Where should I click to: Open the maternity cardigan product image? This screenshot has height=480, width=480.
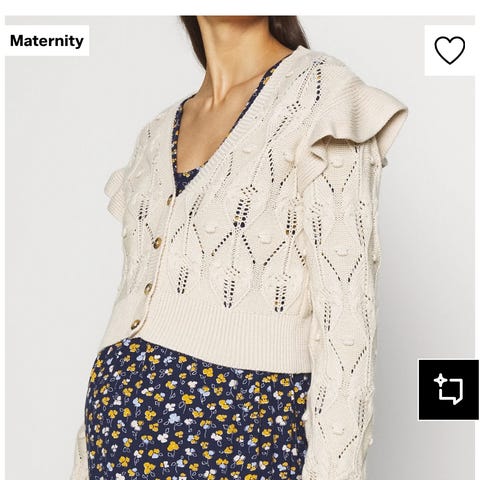[240, 248]
